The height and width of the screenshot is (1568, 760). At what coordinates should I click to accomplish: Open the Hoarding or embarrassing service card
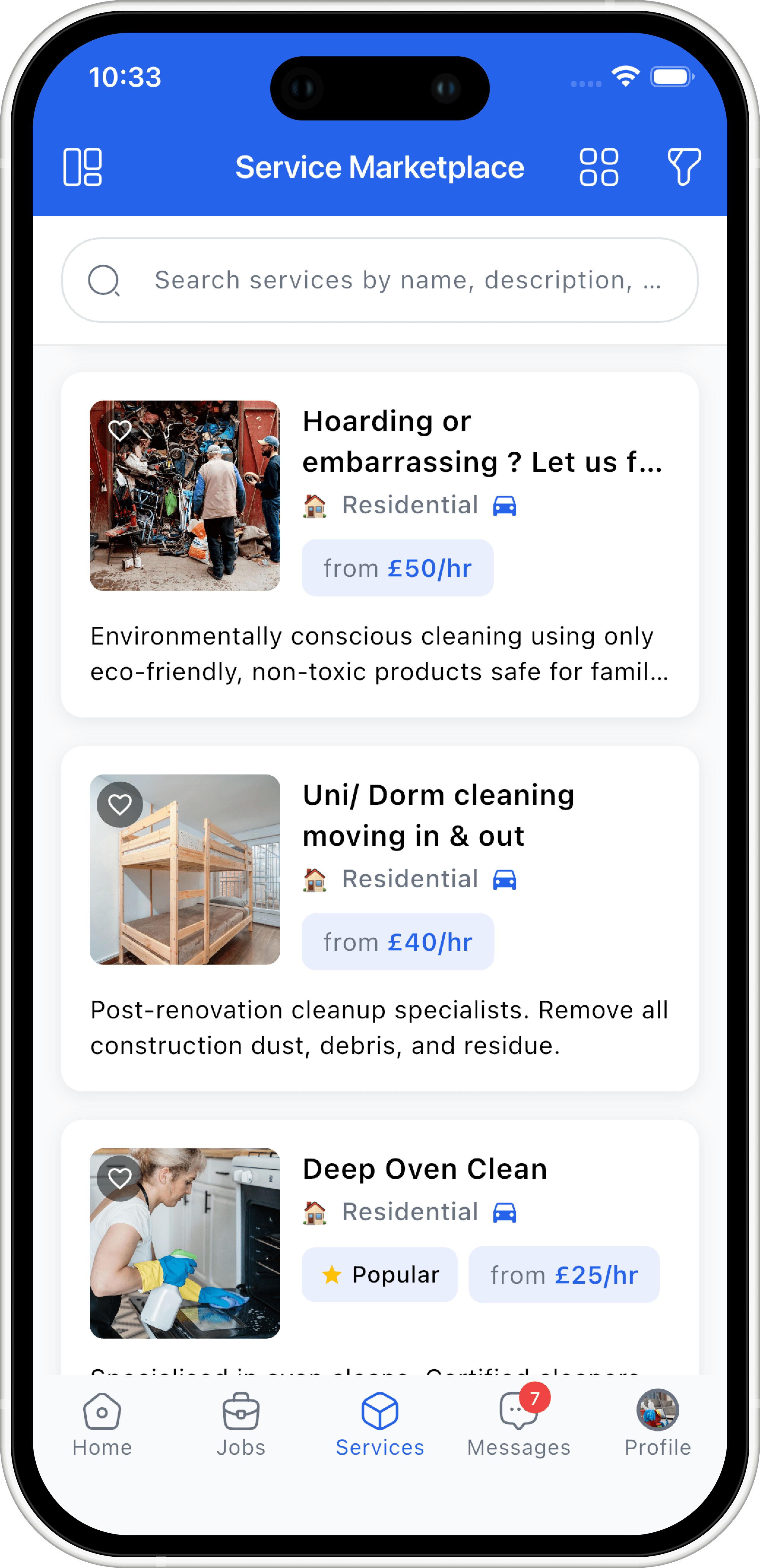(x=481, y=441)
